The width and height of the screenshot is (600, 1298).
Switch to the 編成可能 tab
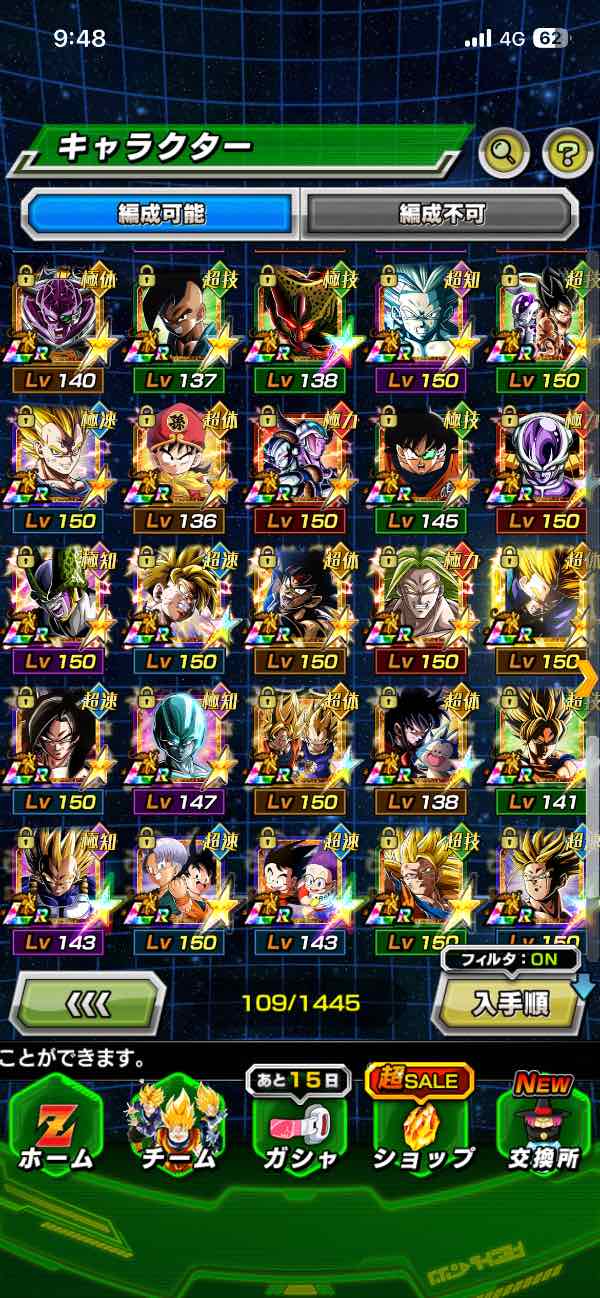click(162, 213)
